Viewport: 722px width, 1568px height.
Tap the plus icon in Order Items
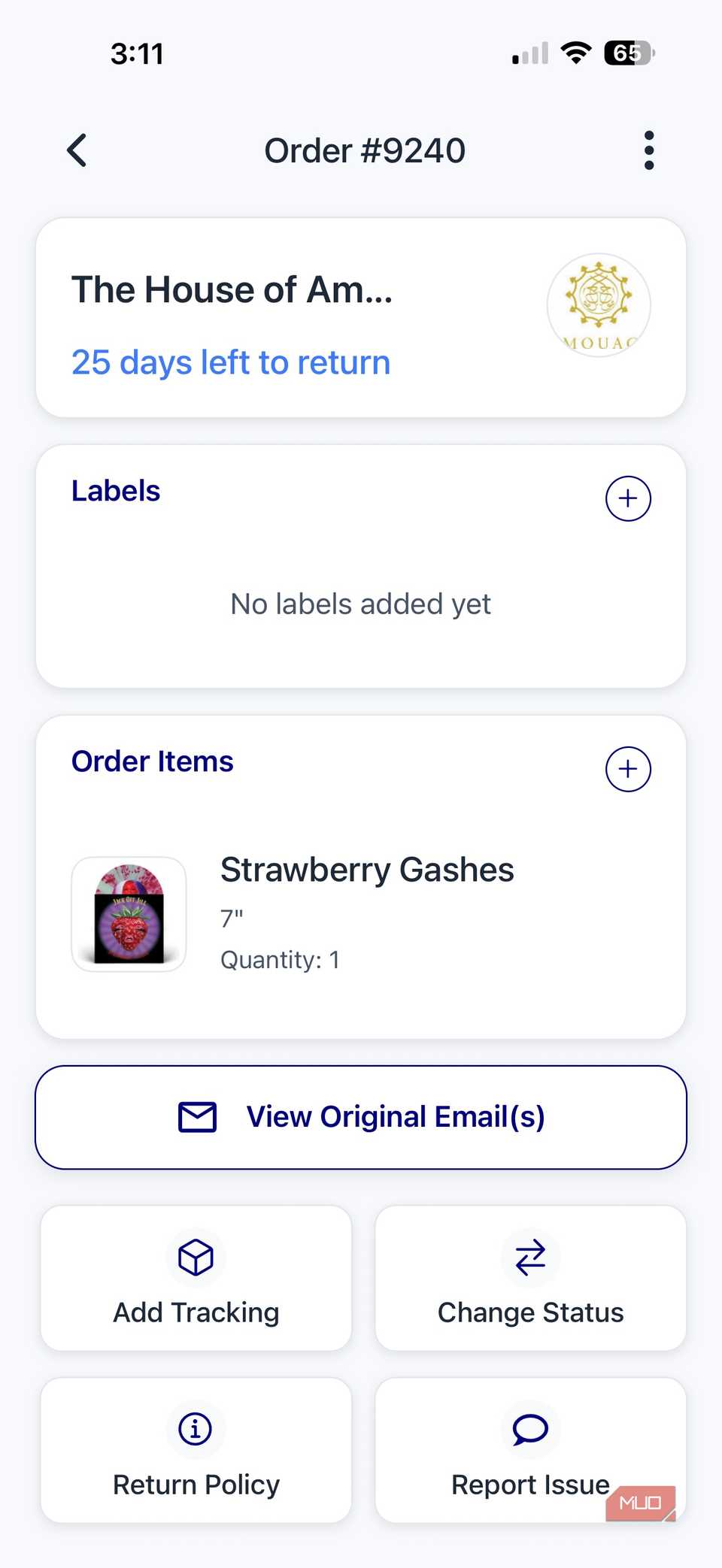coord(628,768)
